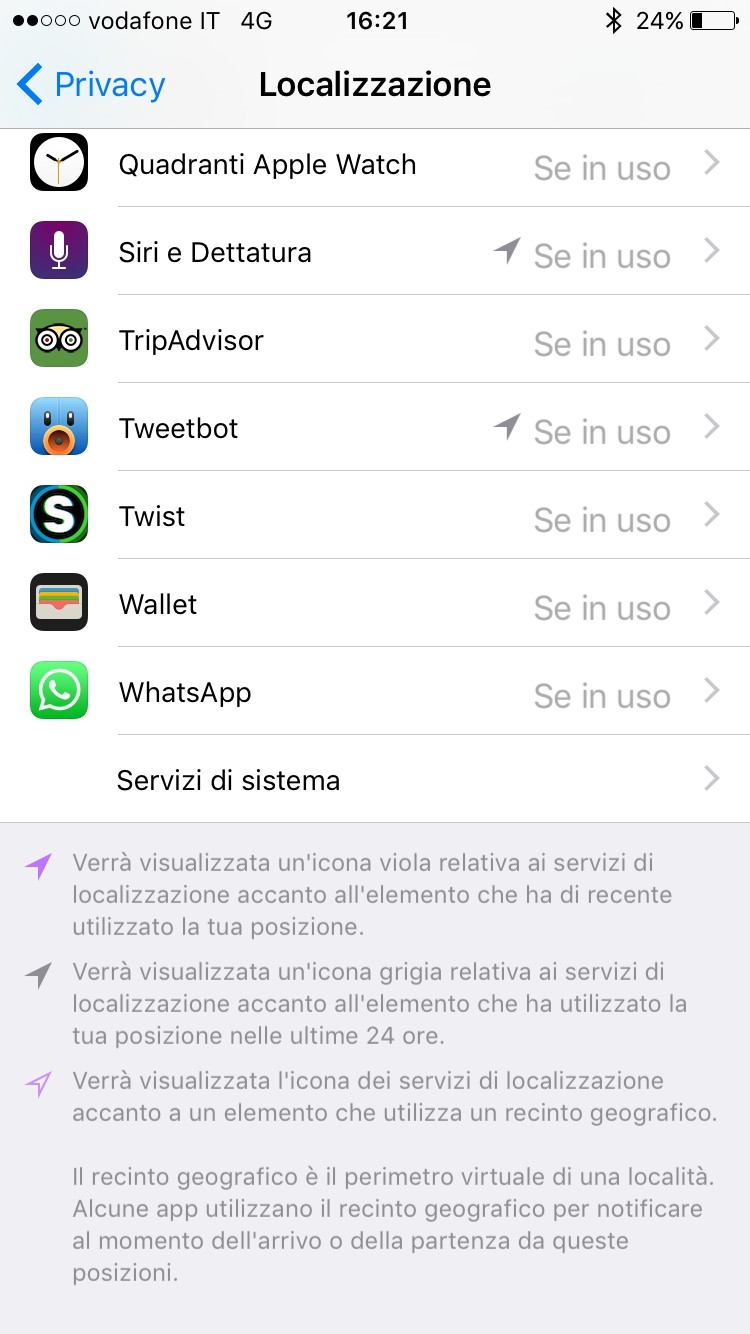Choose the WhatsApp row
Image resolution: width=750 pixels, height=1334 pixels.
pyautogui.click(x=375, y=691)
